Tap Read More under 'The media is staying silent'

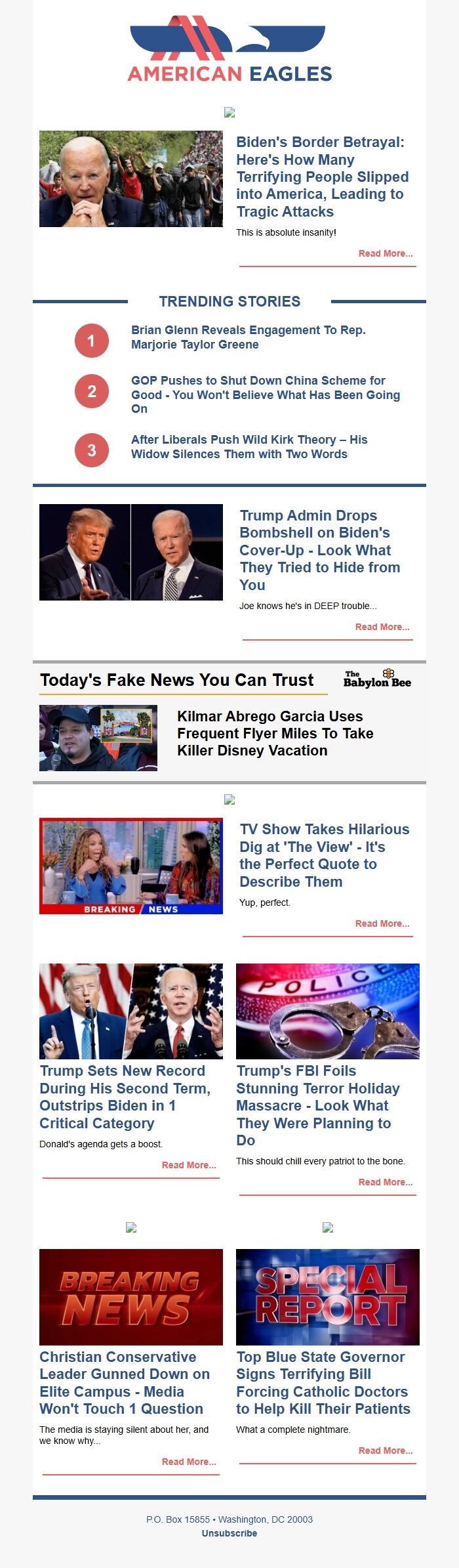(x=188, y=1462)
